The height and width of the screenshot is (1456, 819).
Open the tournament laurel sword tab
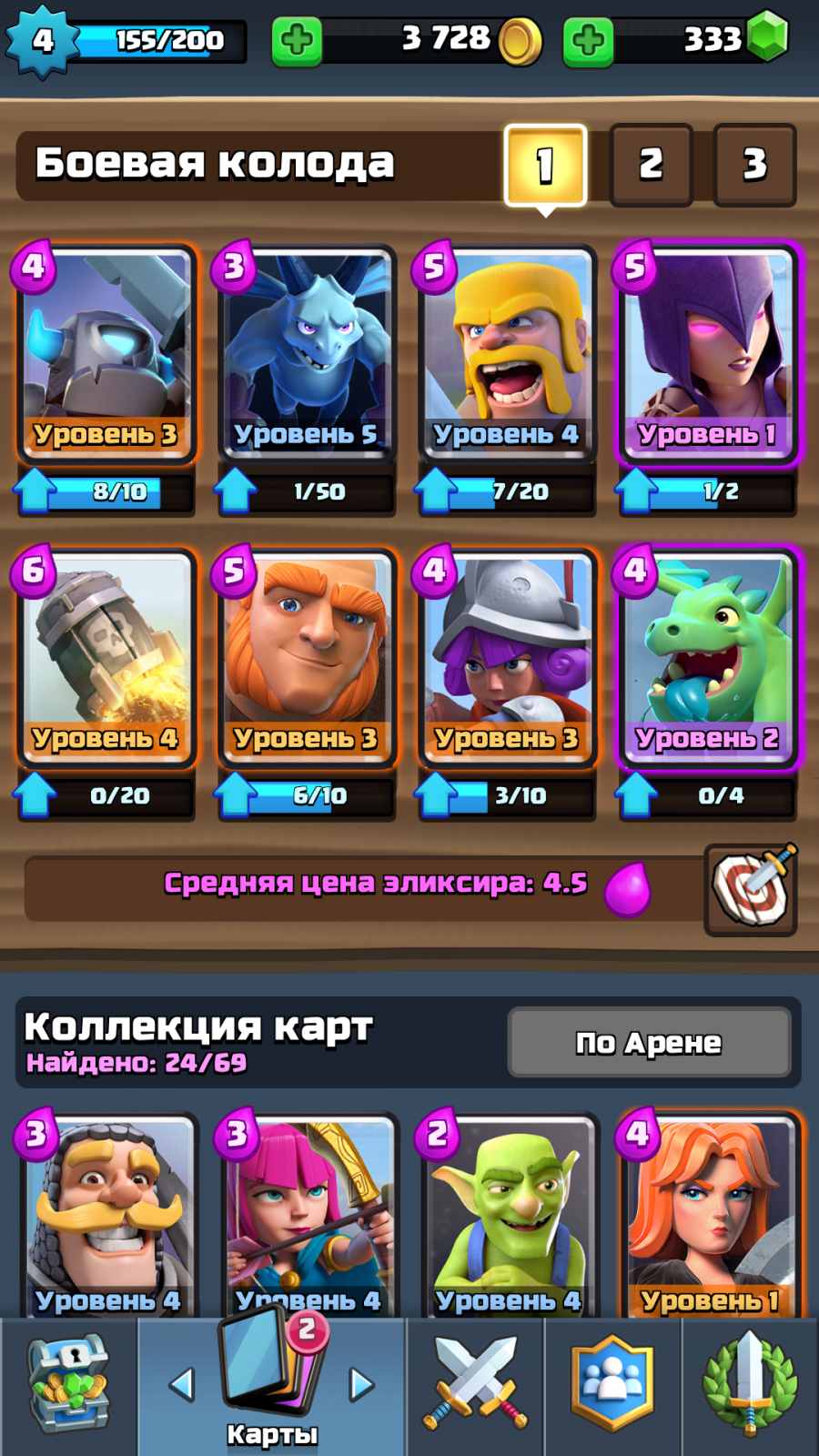[x=750, y=1384]
